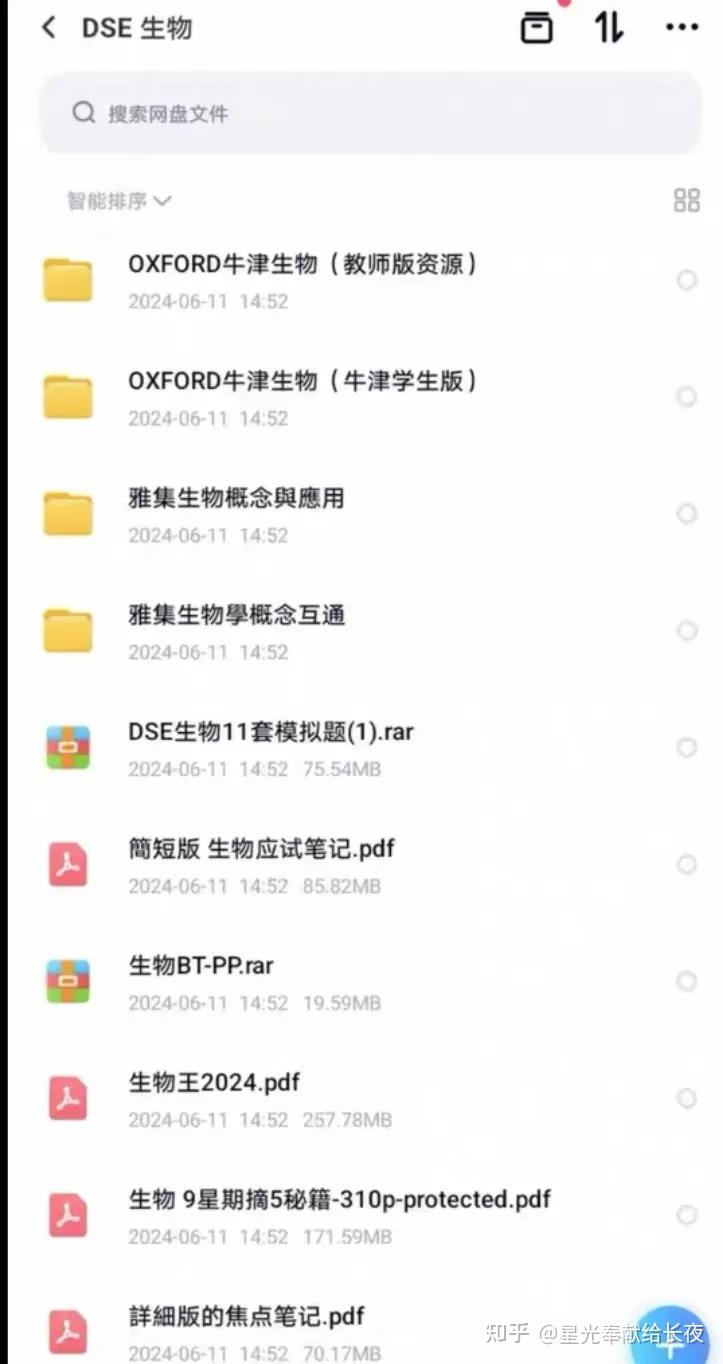Open the transfer list with red badge
Screen dimensions: 723x1364
[537, 27]
